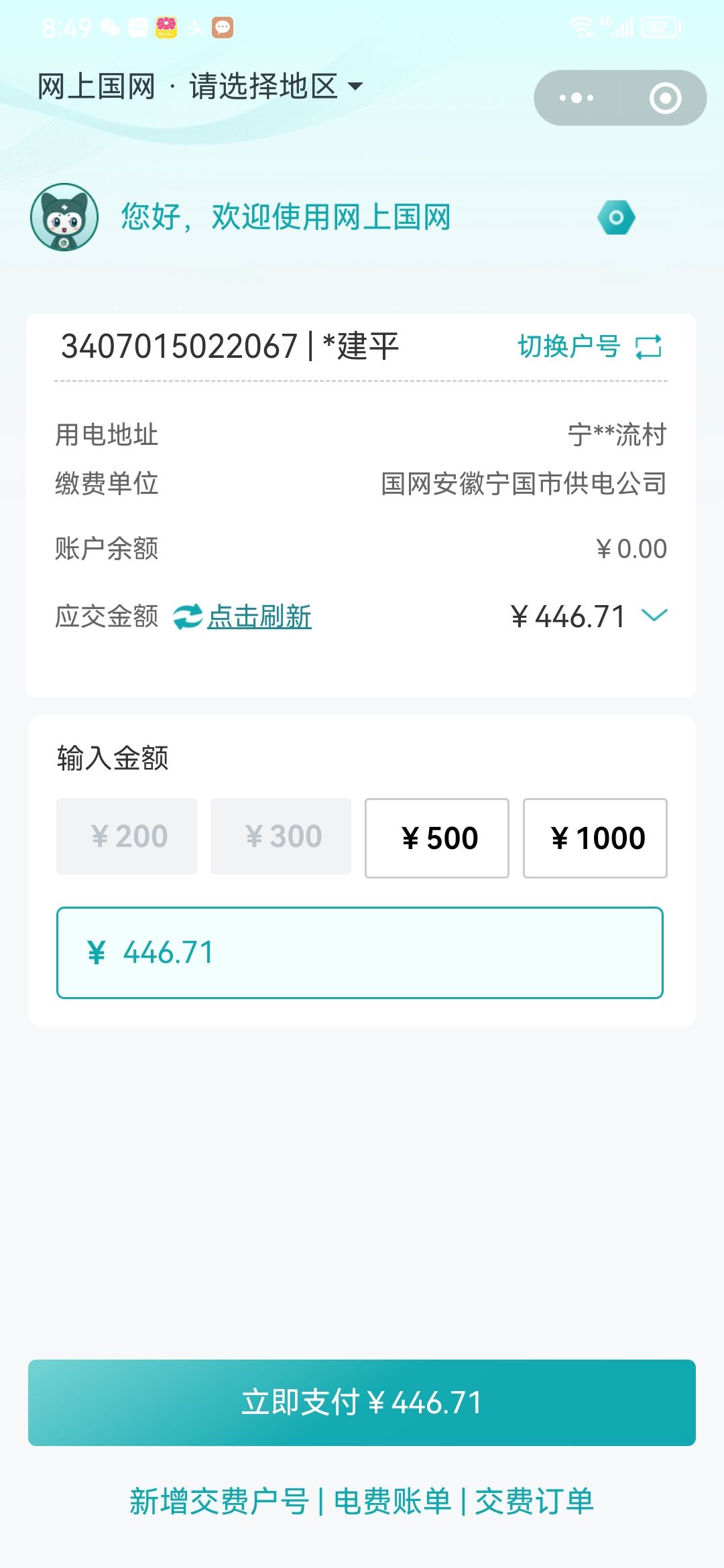View 交费订单 payment orders
This screenshot has width=724, height=1568.
[534, 1501]
